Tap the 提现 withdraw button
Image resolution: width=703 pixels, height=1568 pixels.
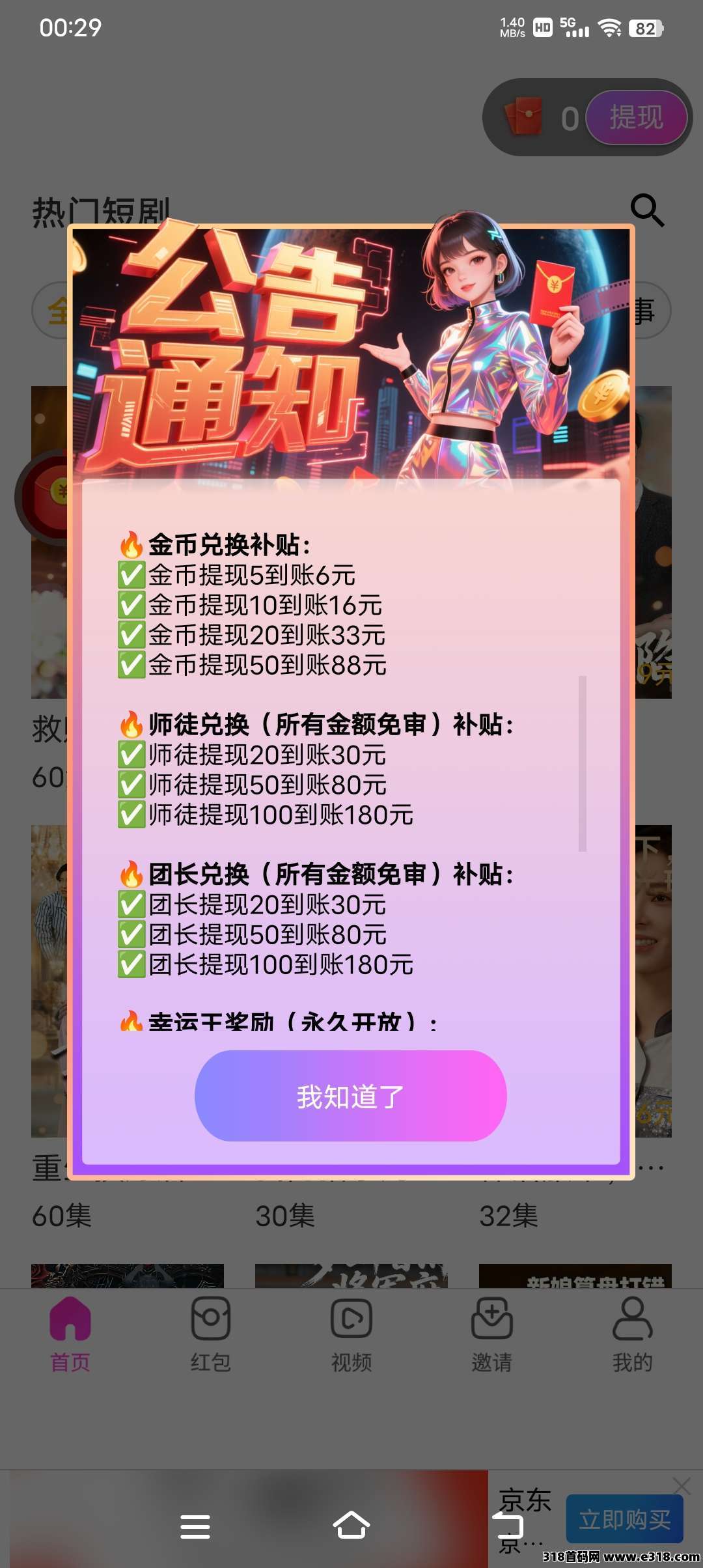tap(636, 118)
